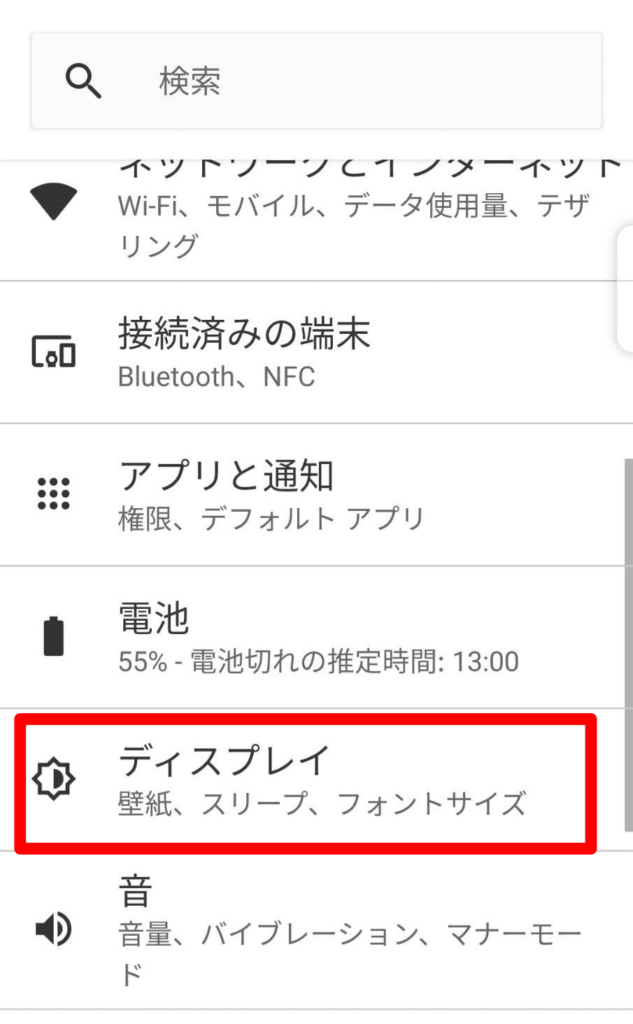This screenshot has height=1024, width=633.
Task: Open the Wi-Fi, mobile and data usage network settings
Action: pos(316,220)
